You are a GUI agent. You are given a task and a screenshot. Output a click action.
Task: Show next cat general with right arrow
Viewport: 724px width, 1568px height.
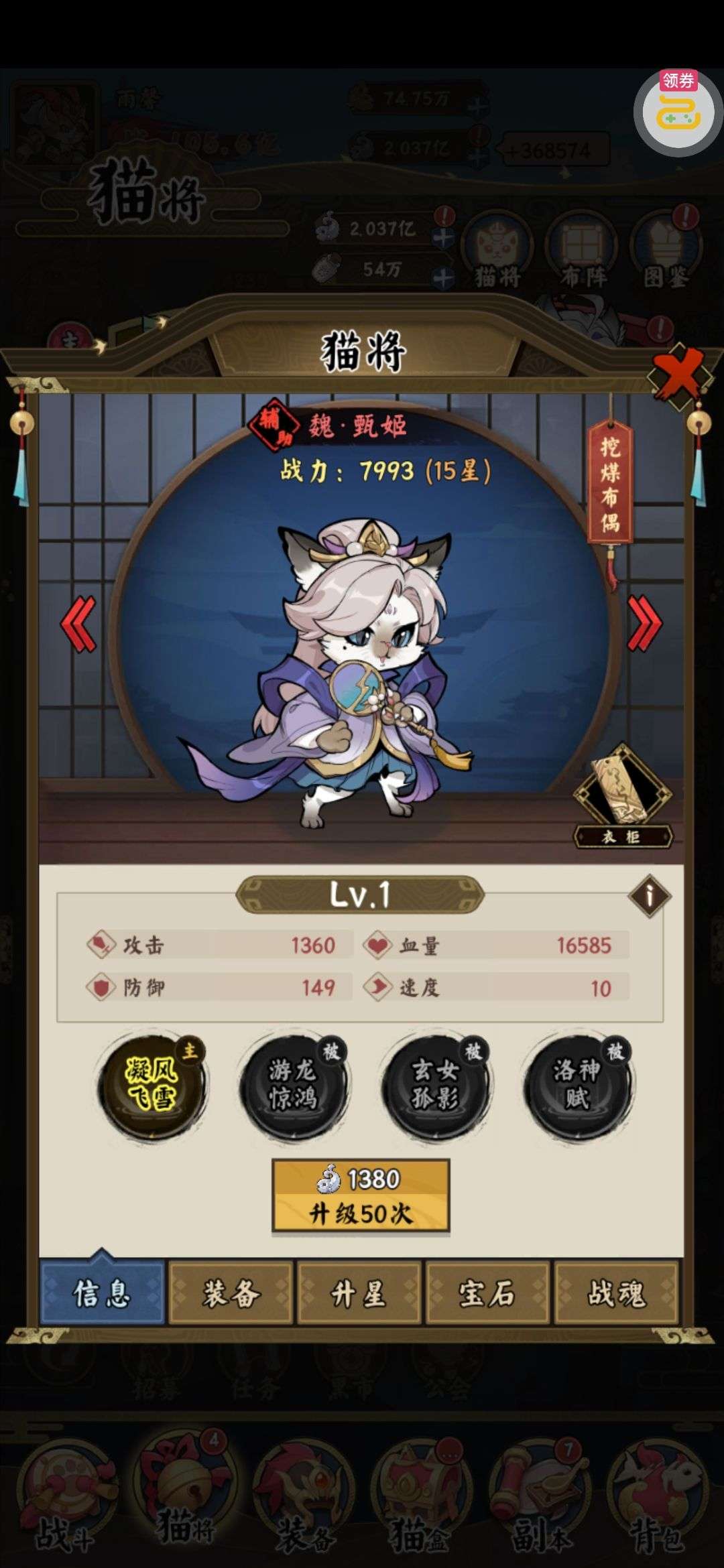pyautogui.click(x=644, y=624)
